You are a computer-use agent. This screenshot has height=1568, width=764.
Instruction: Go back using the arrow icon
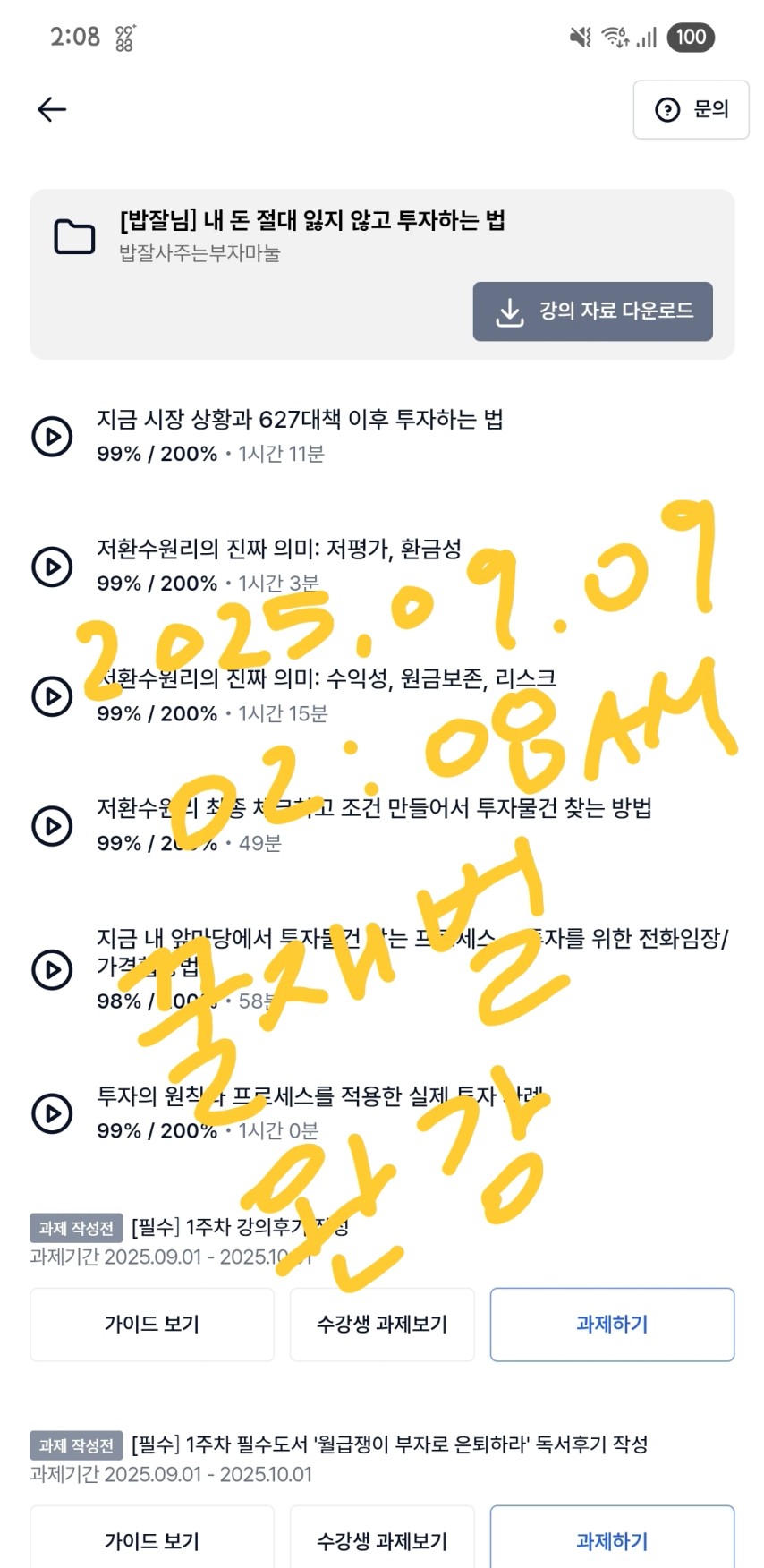pyautogui.click(x=52, y=109)
